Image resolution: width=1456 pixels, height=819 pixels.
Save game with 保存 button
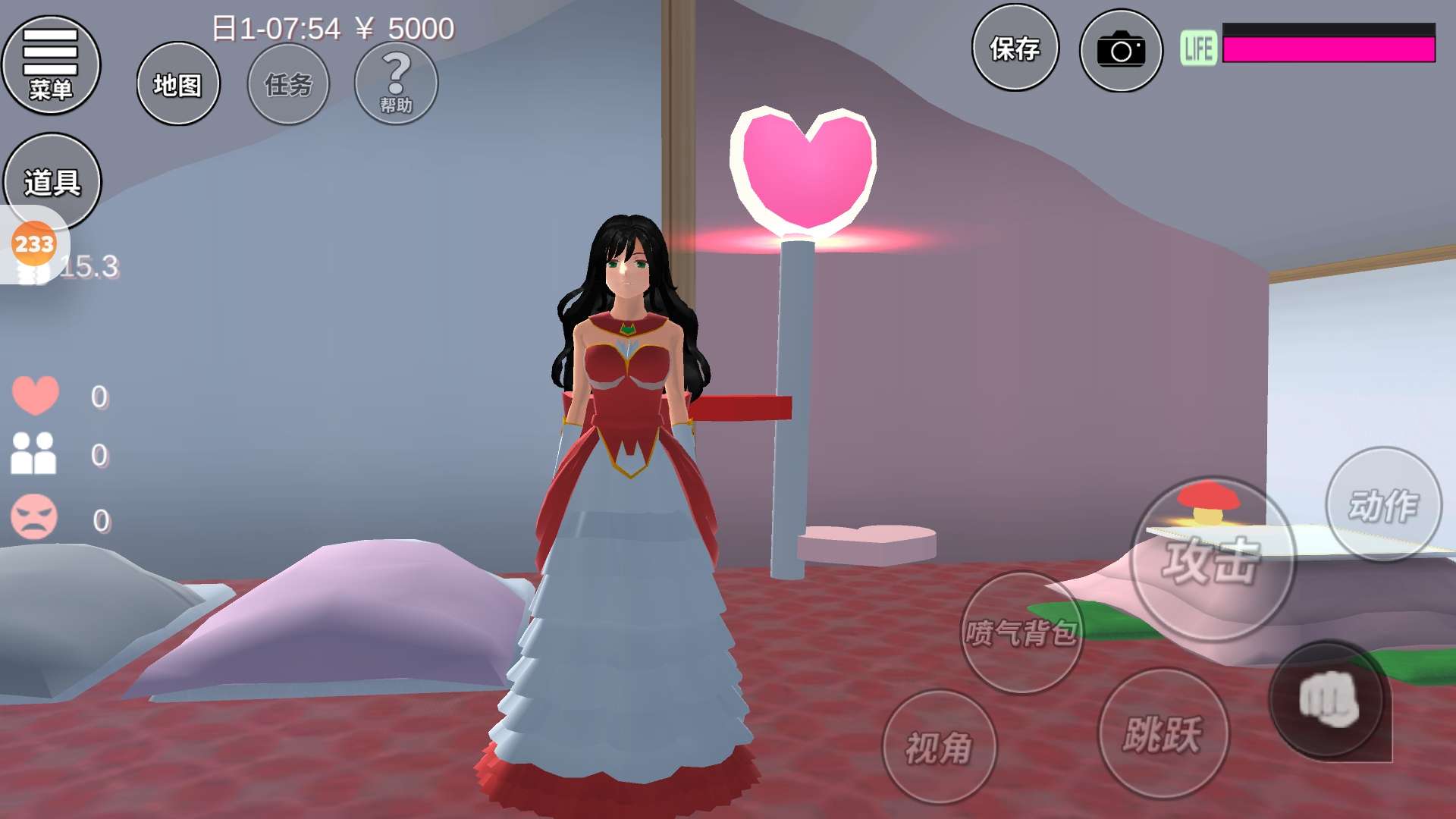click(x=1015, y=49)
